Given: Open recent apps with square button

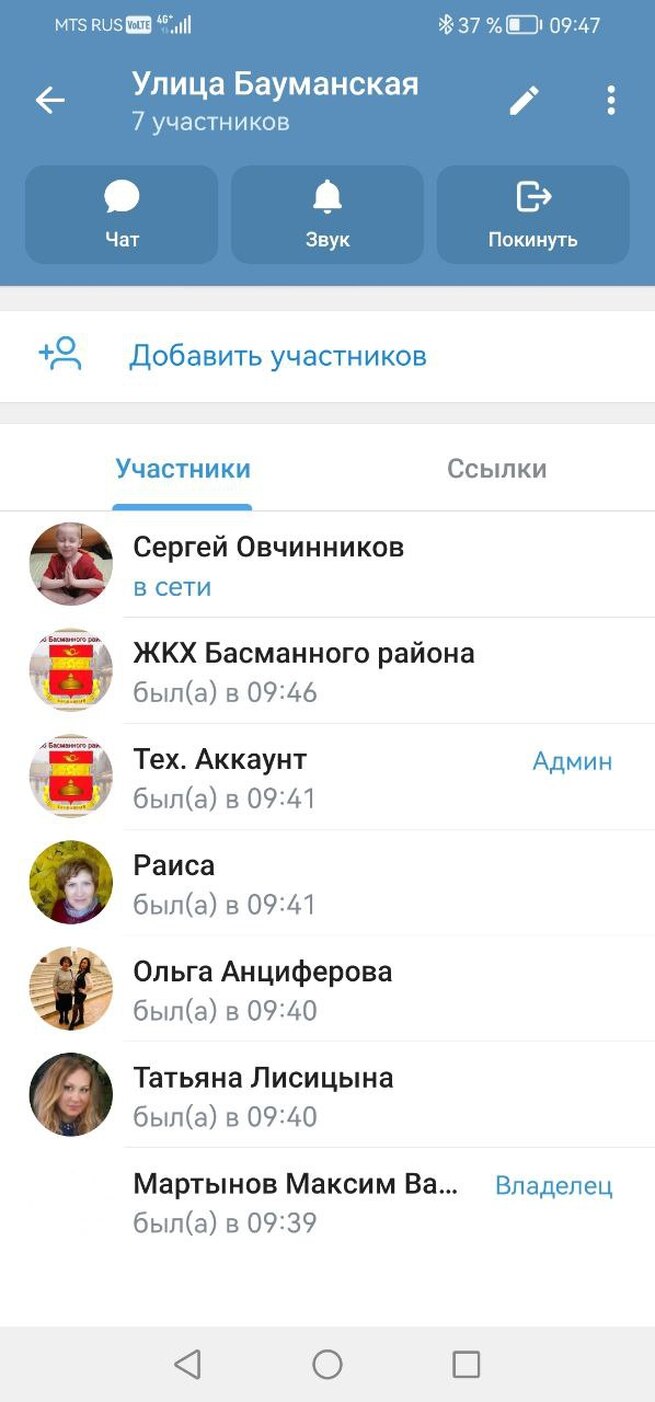Looking at the screenshot, I should [466, 1364].
